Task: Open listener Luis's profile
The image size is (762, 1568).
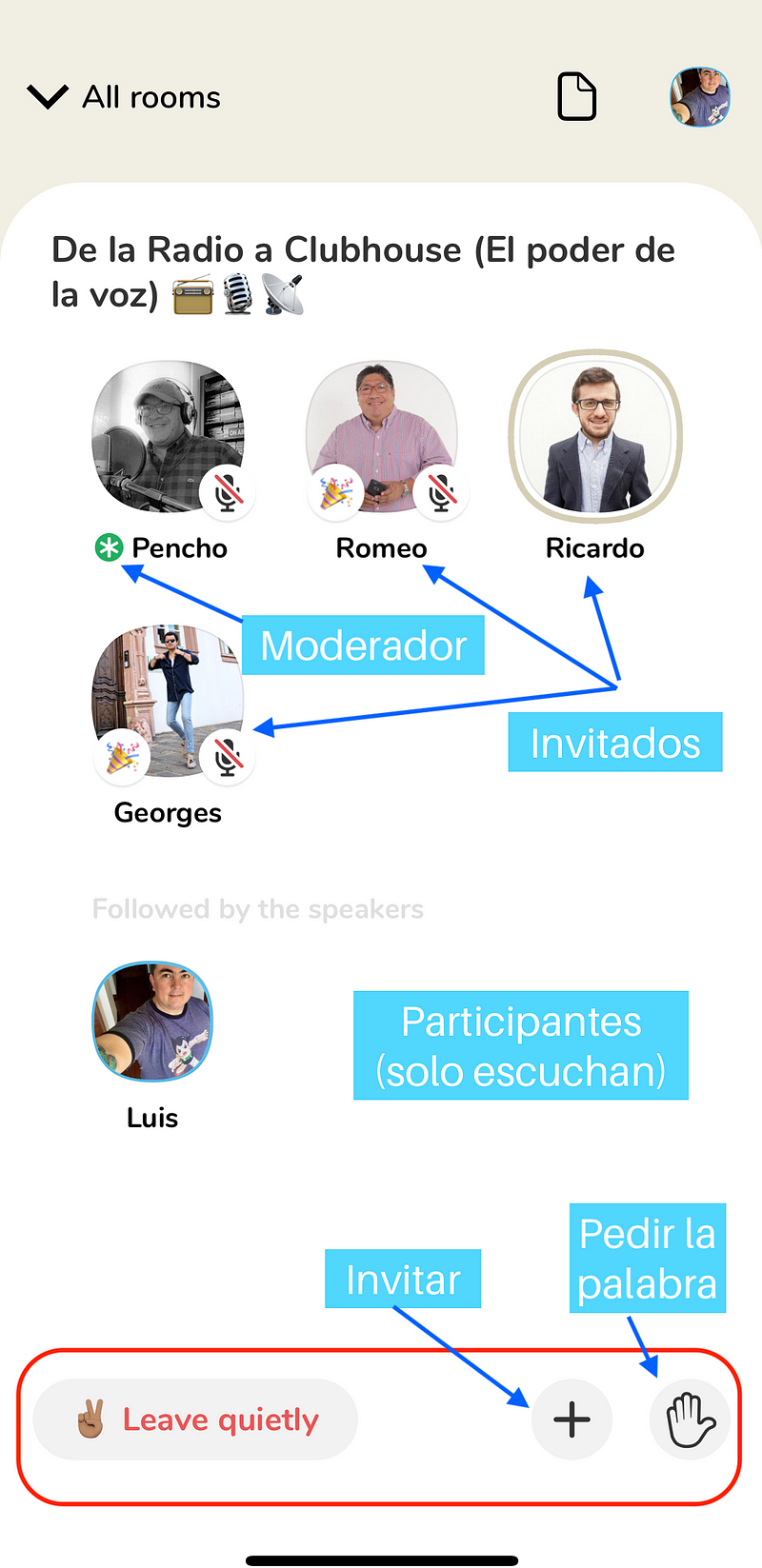Action: (x=152, y=1022)
